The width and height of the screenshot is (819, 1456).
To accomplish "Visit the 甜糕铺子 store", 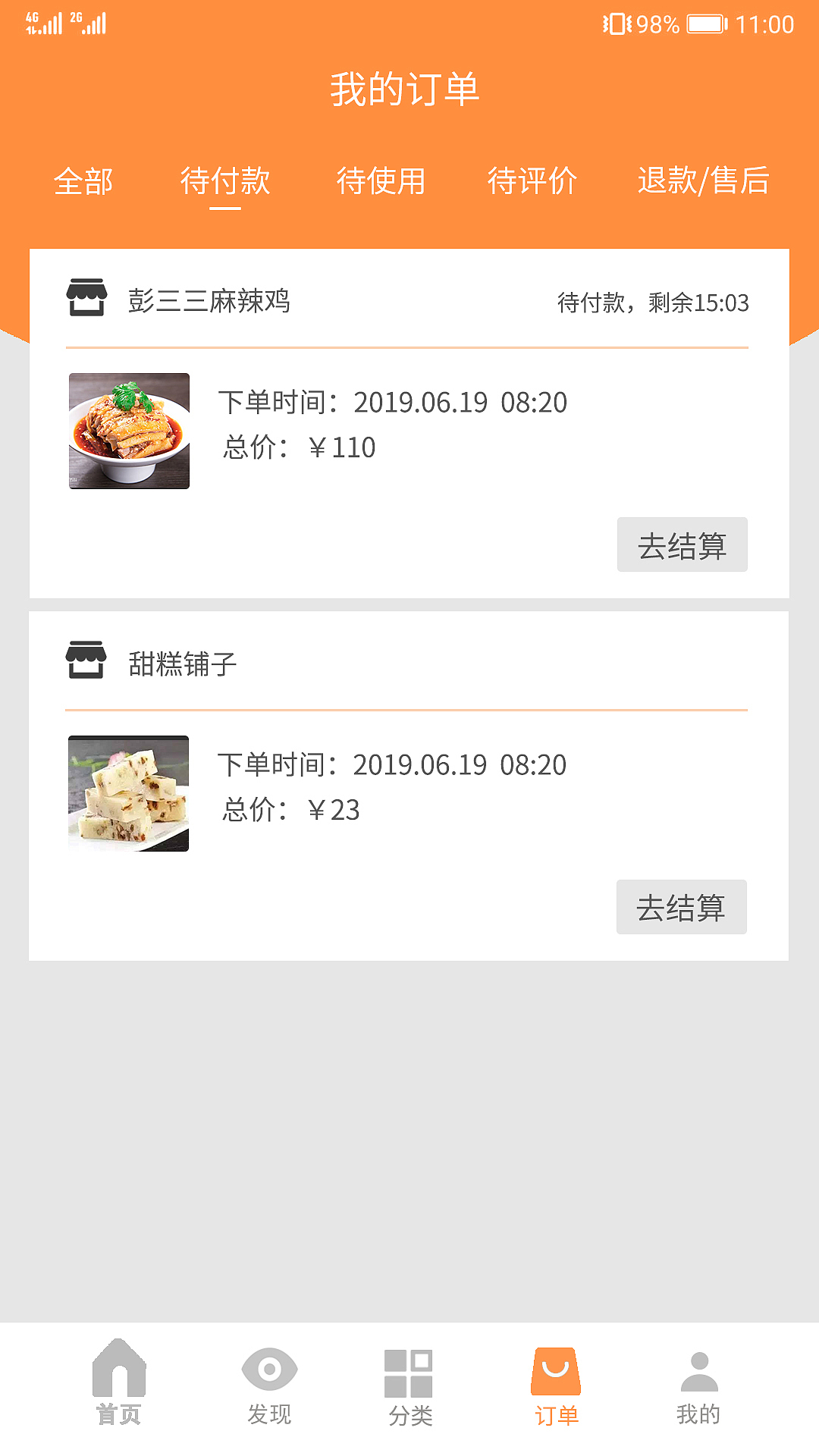I will 182,664.
